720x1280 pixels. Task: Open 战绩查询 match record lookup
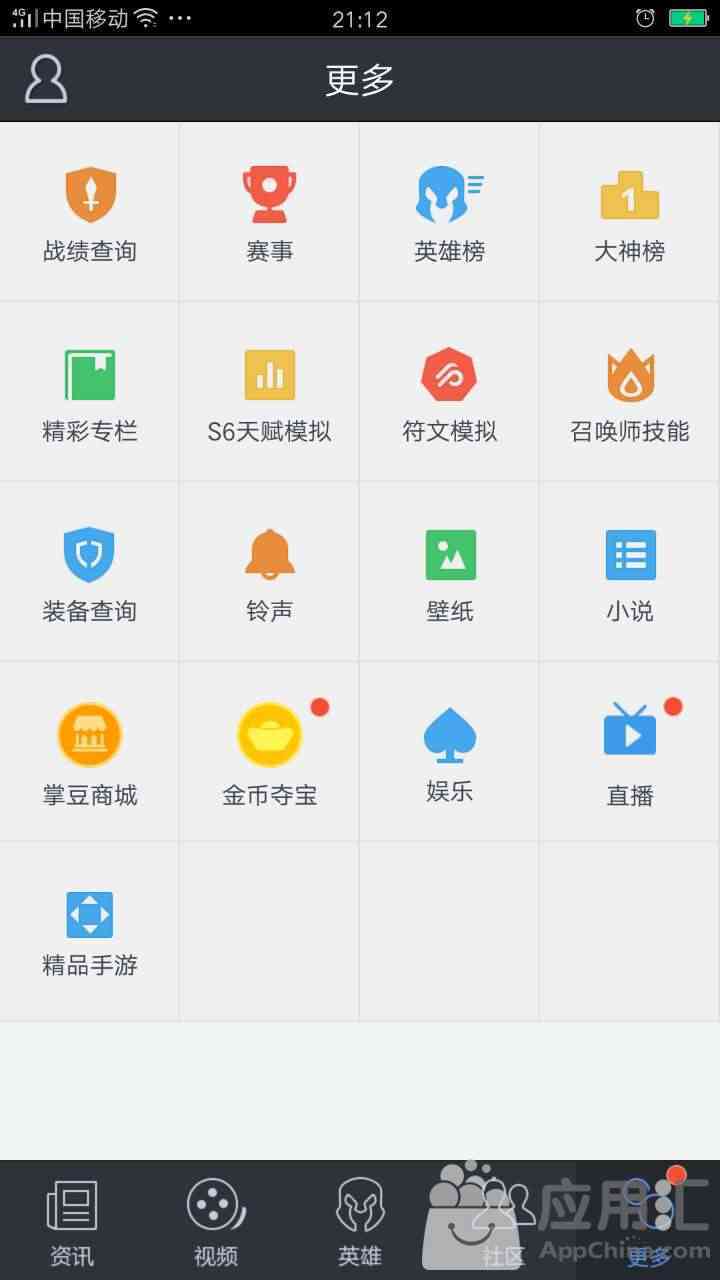(90, 212)
